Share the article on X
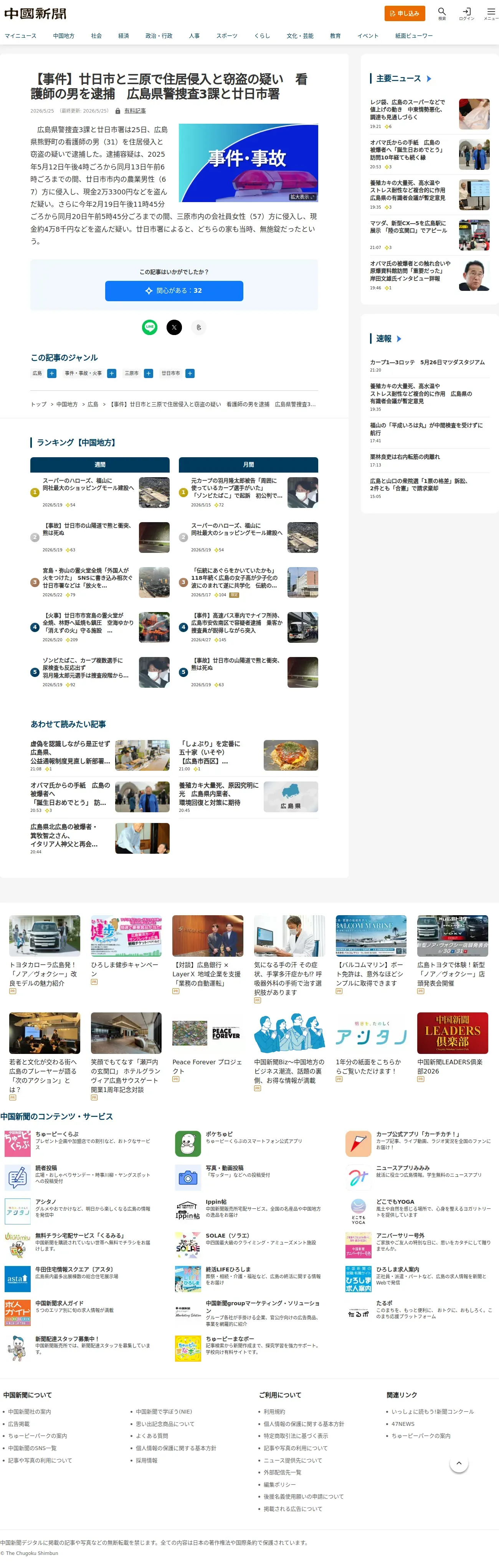 (x=174, y=327)
